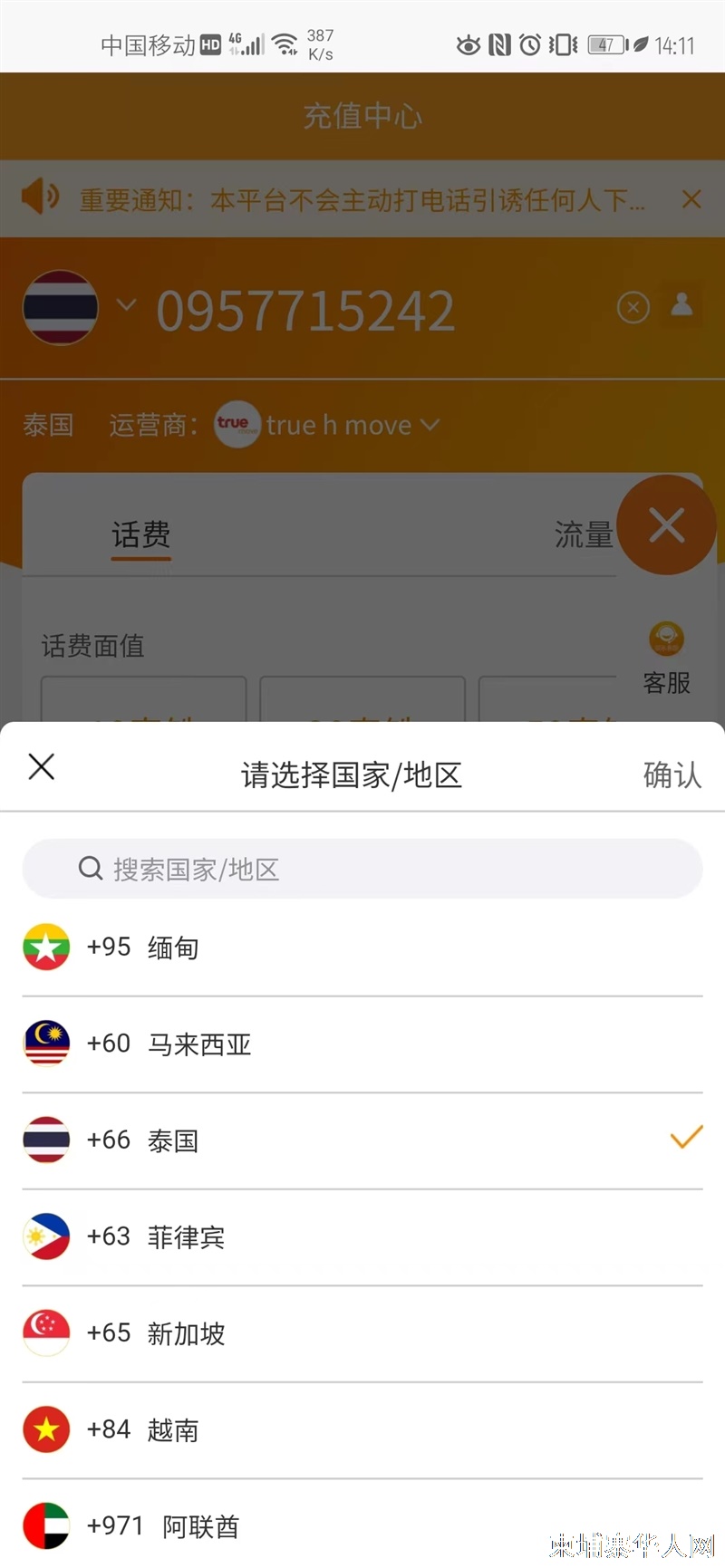Viewport: 725px width, 1568px height.
Task: Select +84 越南 country code
Action: click(362, 1430)
